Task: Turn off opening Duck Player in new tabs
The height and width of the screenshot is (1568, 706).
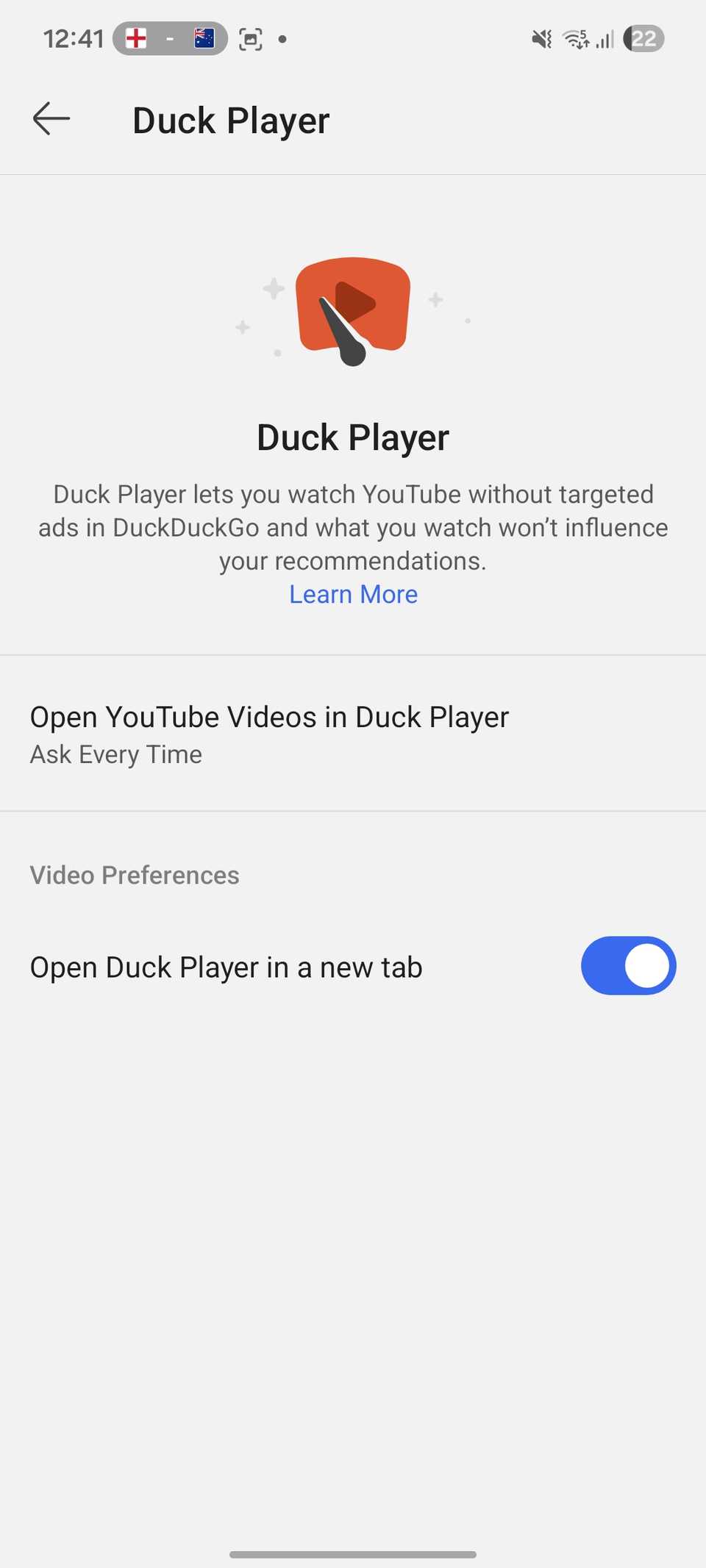Action: [629, 966]
